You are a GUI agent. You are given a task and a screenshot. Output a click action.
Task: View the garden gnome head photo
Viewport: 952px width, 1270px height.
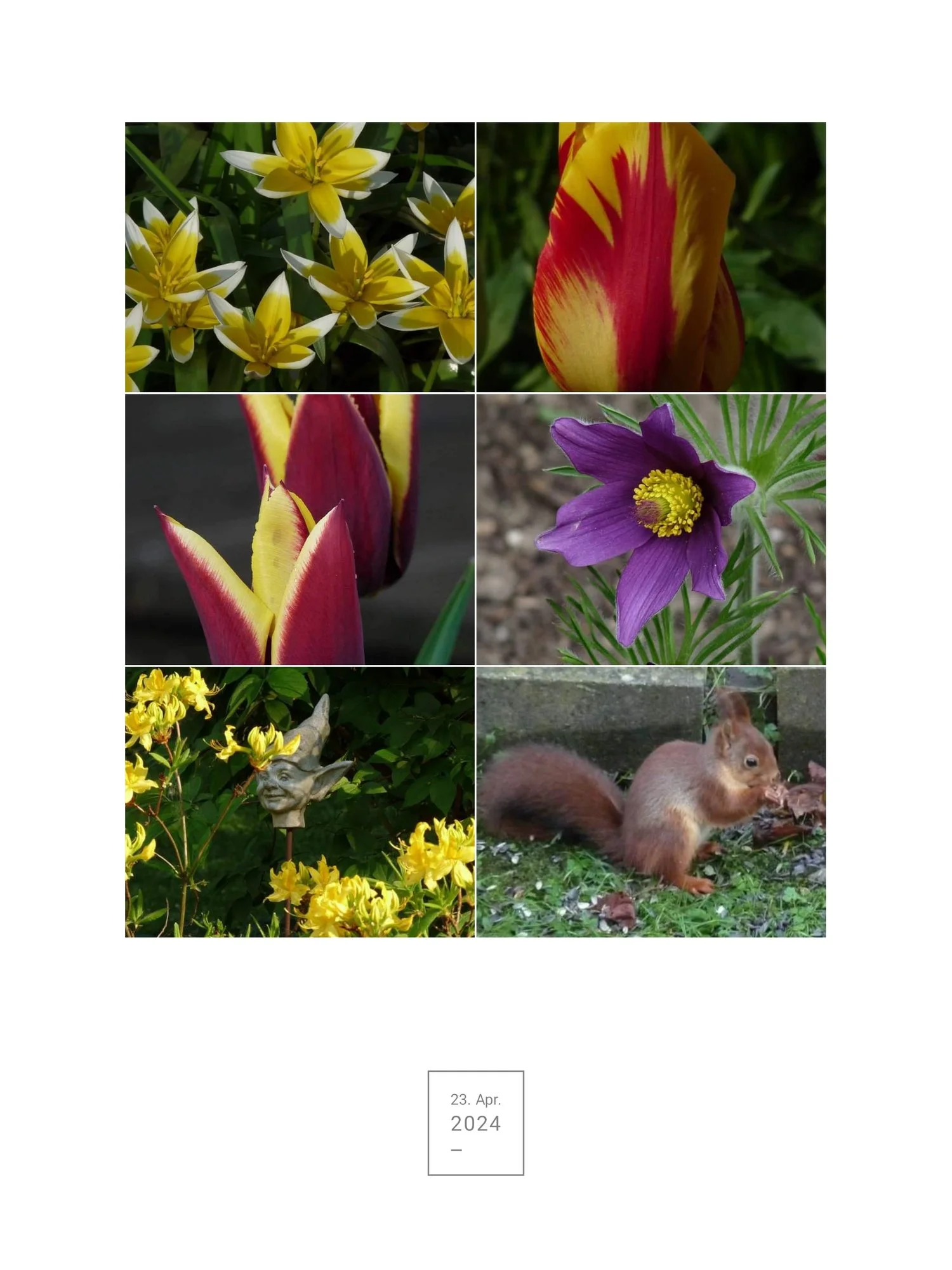click(x=300, y=801)
